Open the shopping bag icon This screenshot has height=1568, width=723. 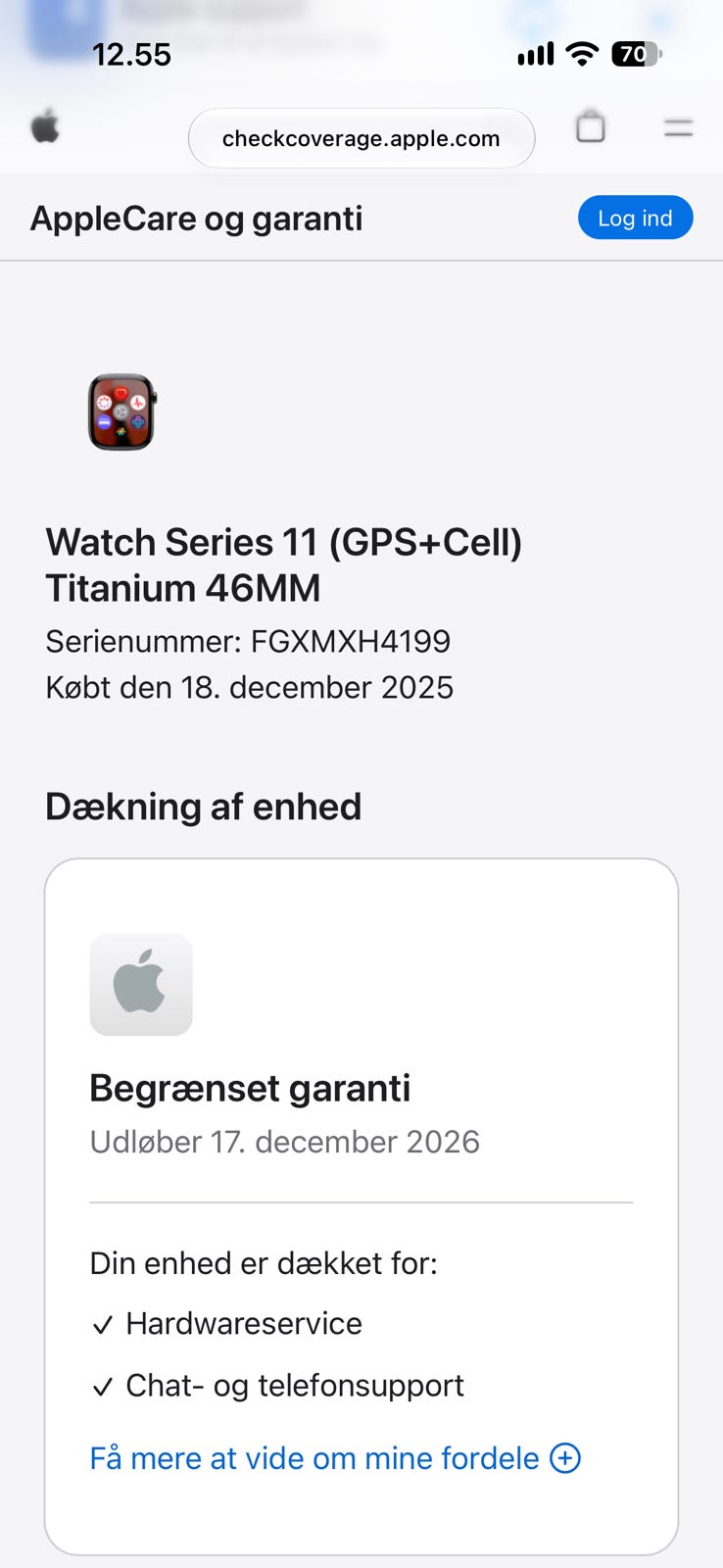click(591, 126)
